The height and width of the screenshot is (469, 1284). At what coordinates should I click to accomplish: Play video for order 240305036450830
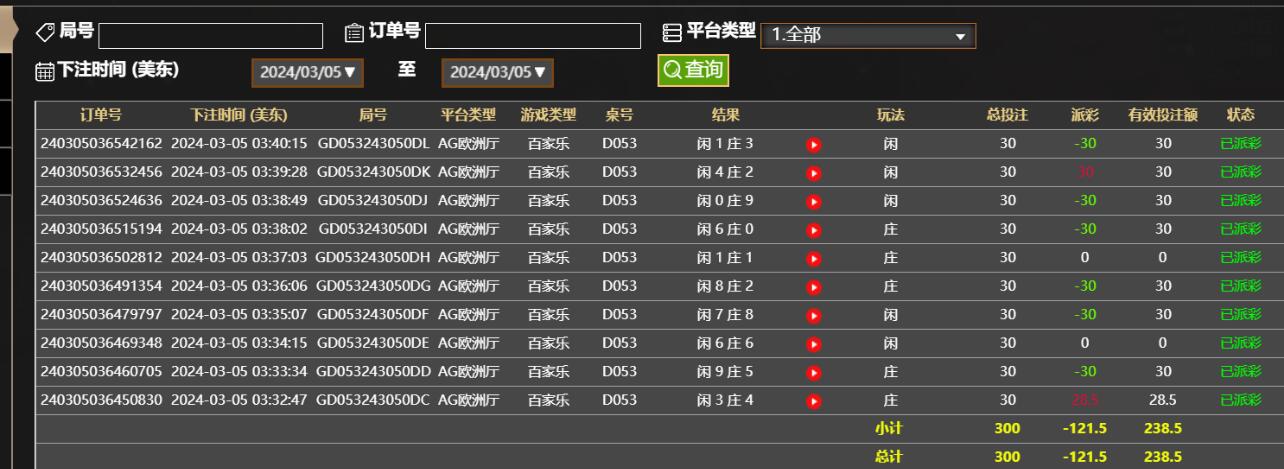tap(814, 401)
